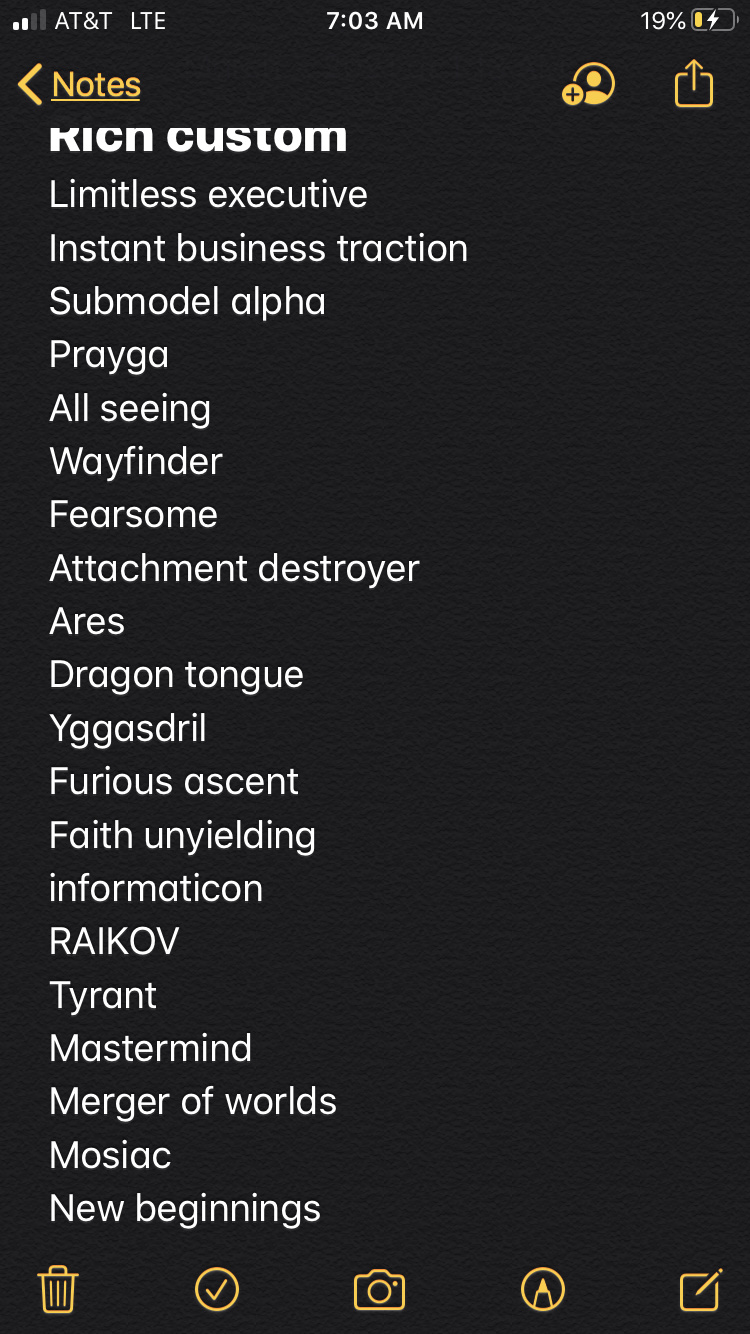The width and height of the screenshot is (750, 1334).
Task: Open the camera to add a photo
Action: pyautogui.click(x=380, y=1290)
